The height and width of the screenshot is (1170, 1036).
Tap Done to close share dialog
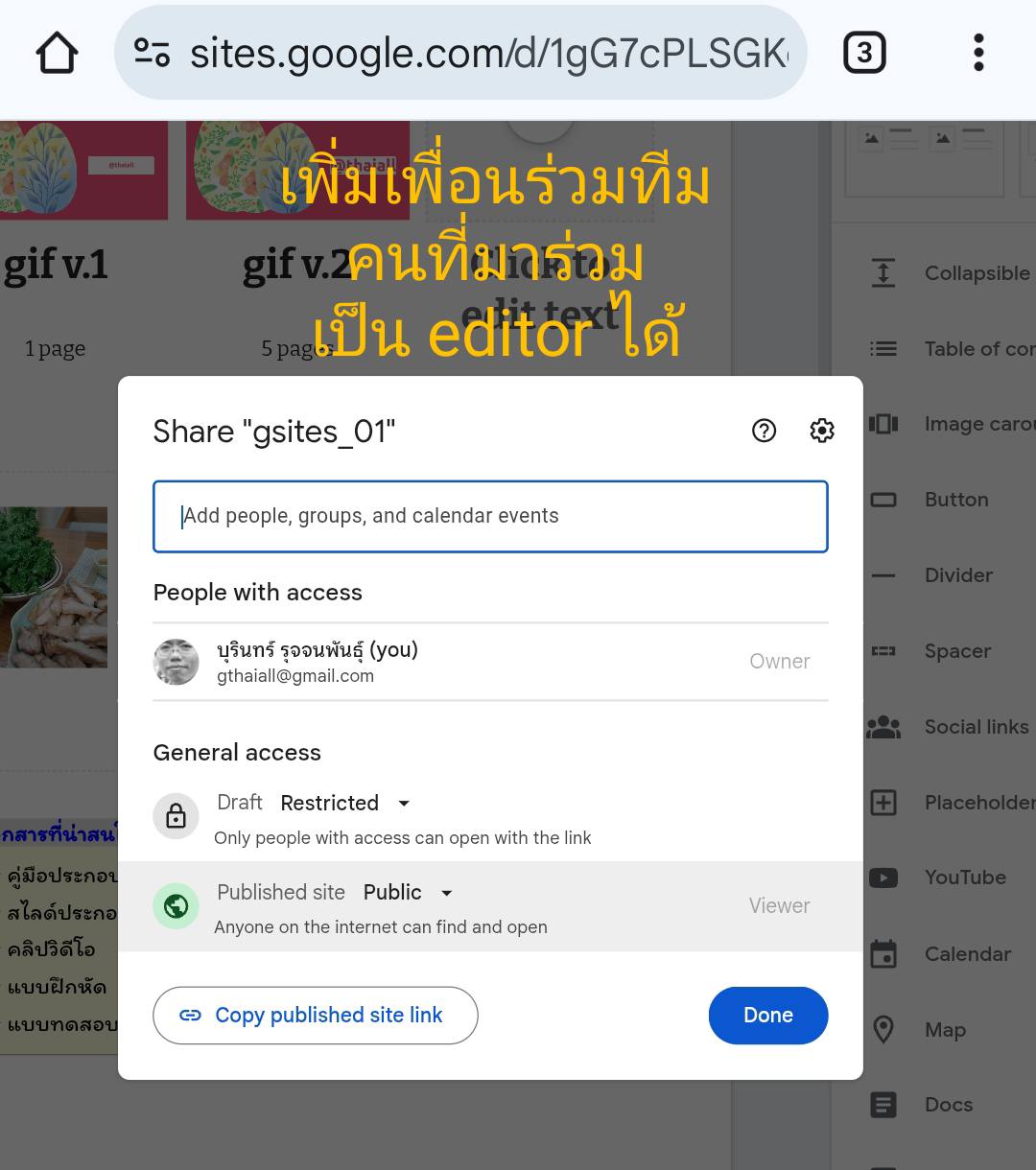[x=767, y=1015]
